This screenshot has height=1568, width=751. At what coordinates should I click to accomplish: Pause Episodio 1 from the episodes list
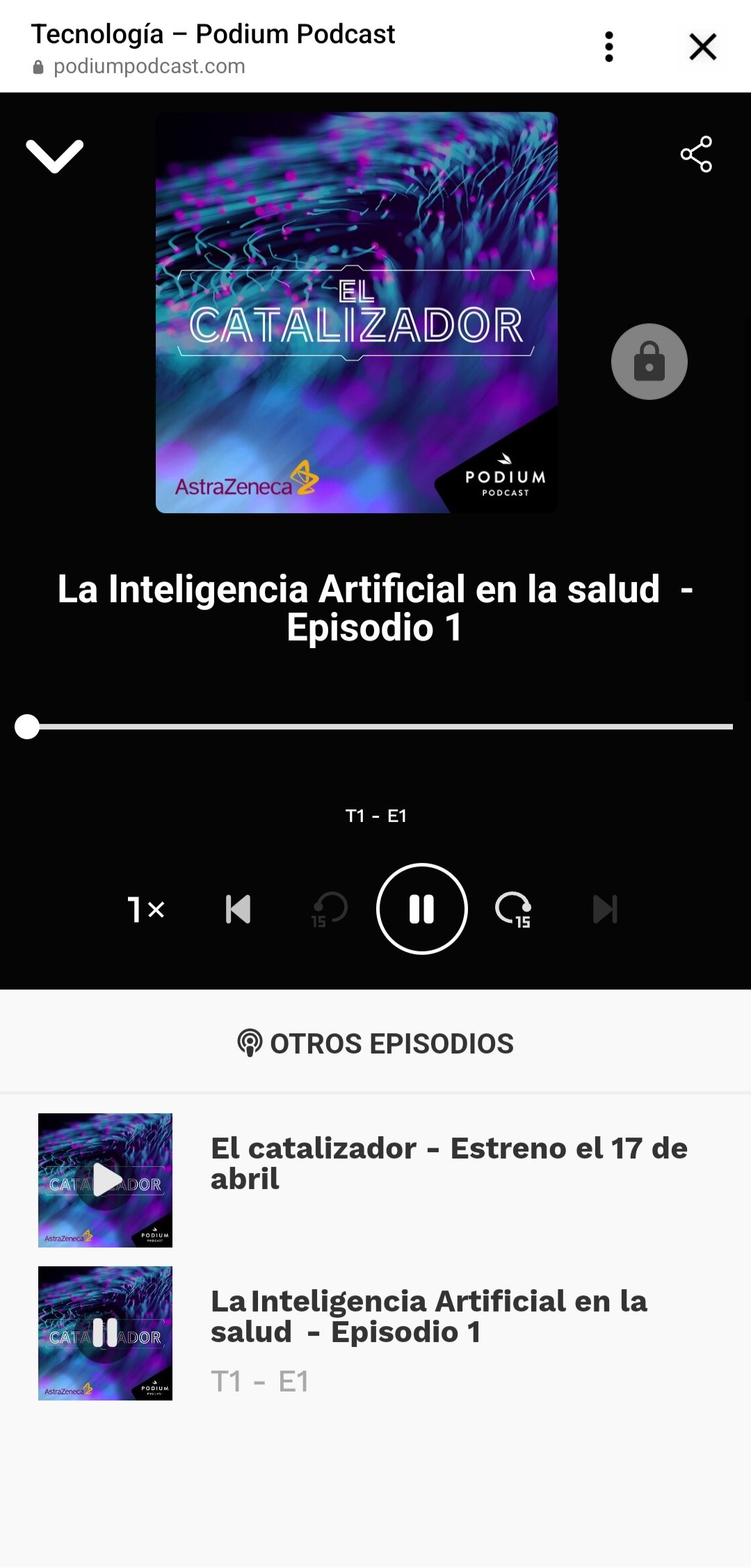105,1333
